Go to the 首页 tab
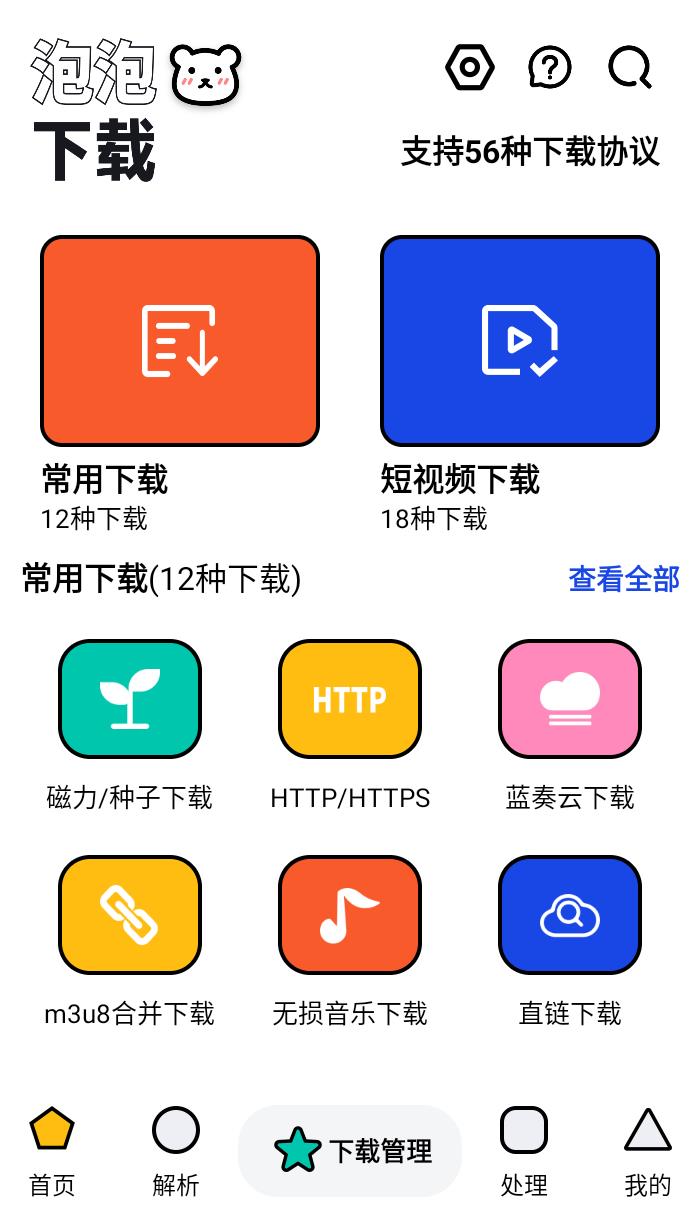 point(52,1151)
